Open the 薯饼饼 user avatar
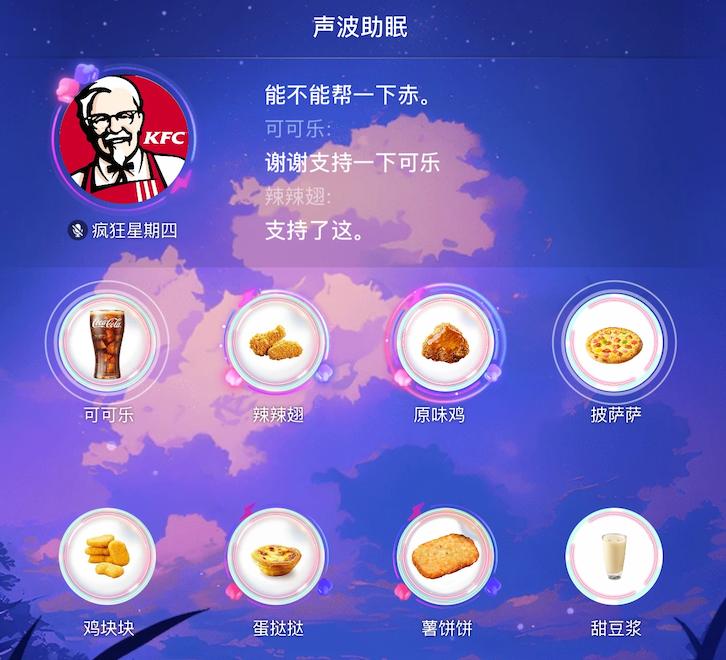 click(445, 556)
